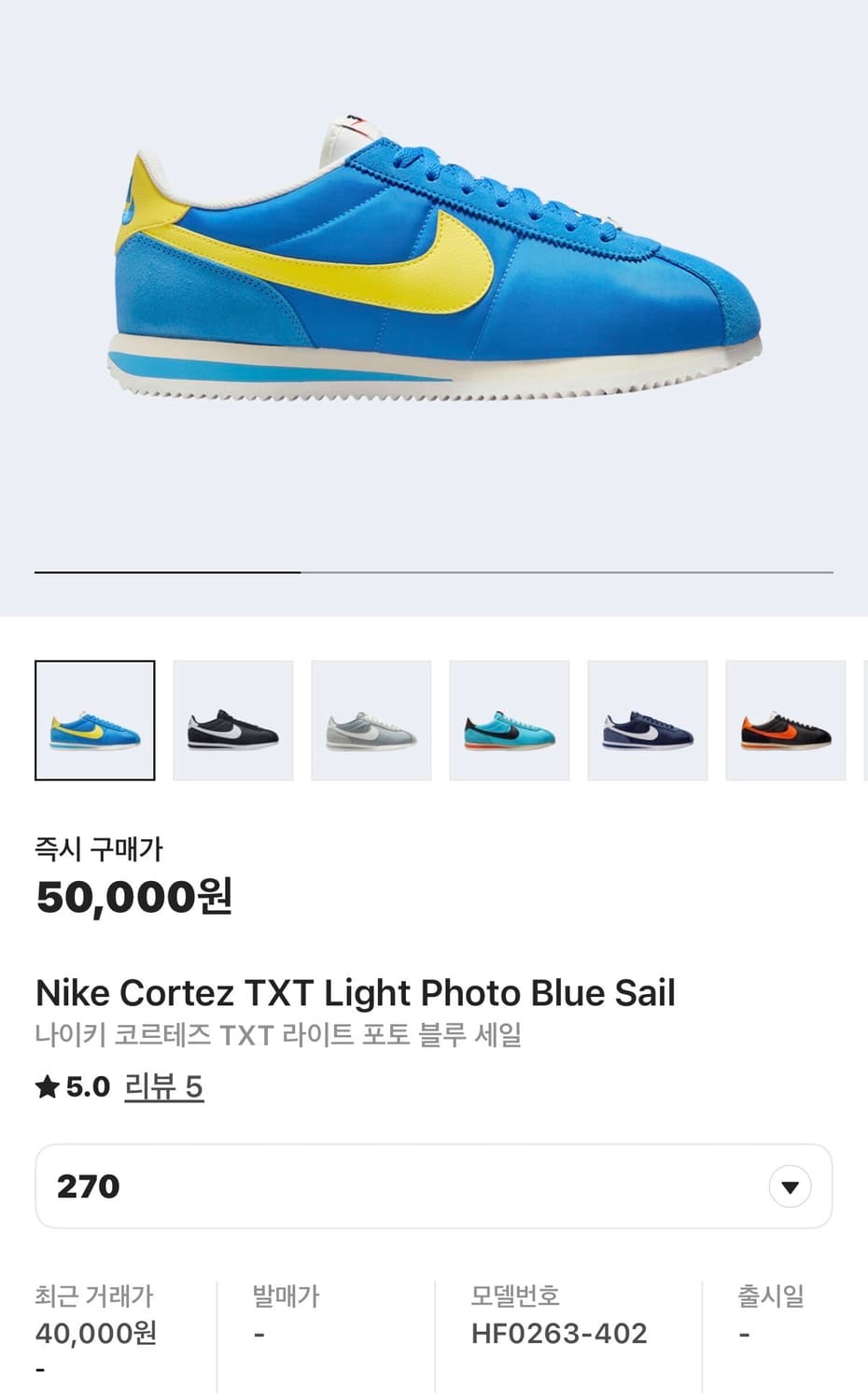
Task: Click the 최근 거래가 40,000원 value
Action: [x=95, y=1333]
